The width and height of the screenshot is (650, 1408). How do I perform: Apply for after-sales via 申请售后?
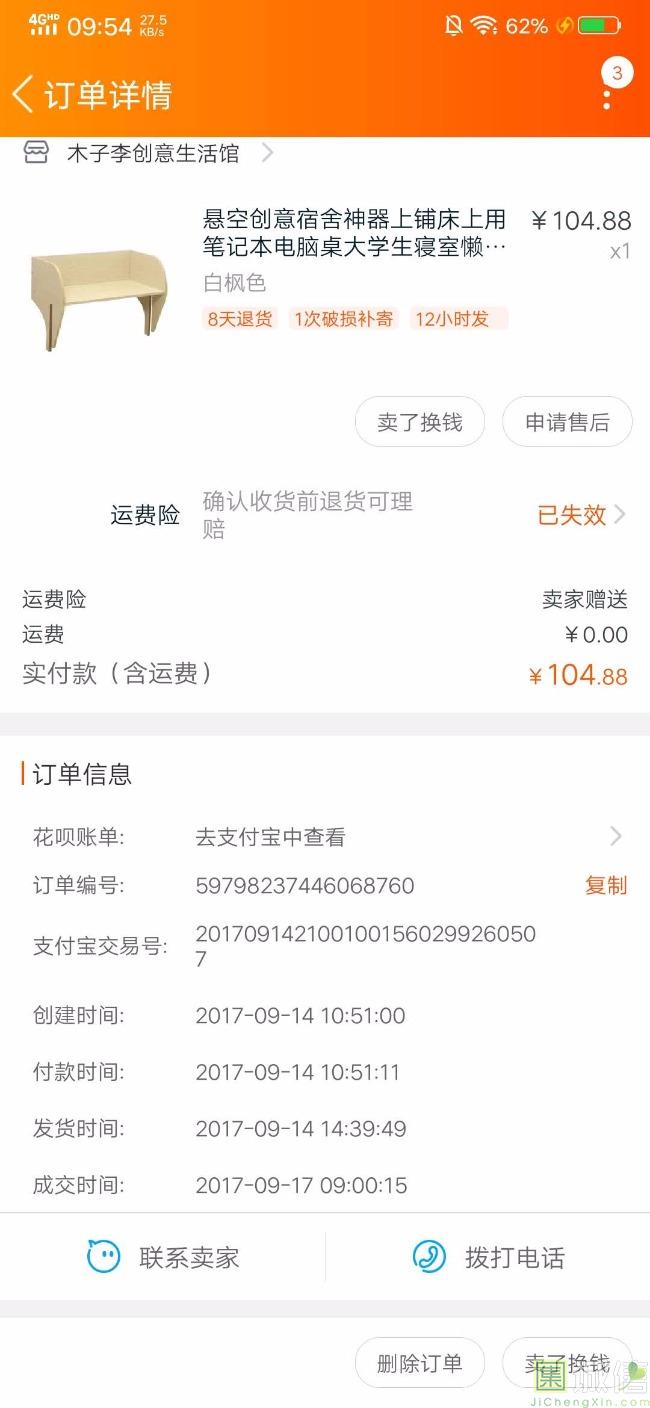point(567,423)
